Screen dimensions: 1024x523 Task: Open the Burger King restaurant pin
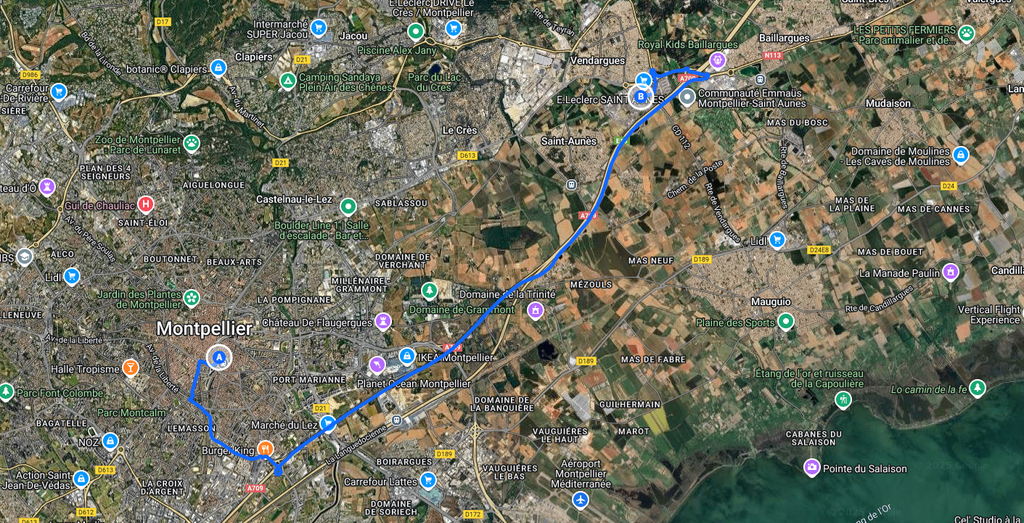pos(265,449)
